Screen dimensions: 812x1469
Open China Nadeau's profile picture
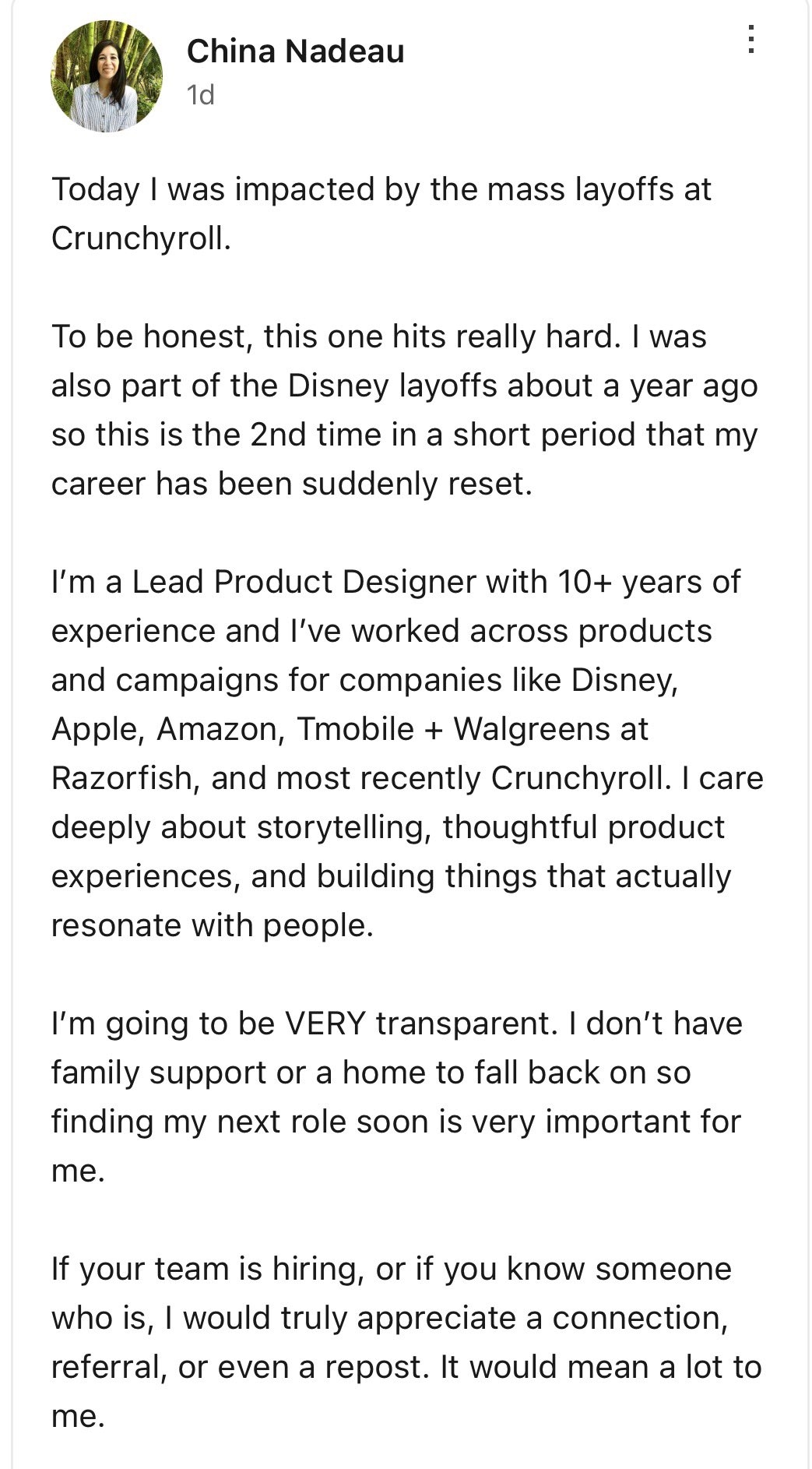107,76
